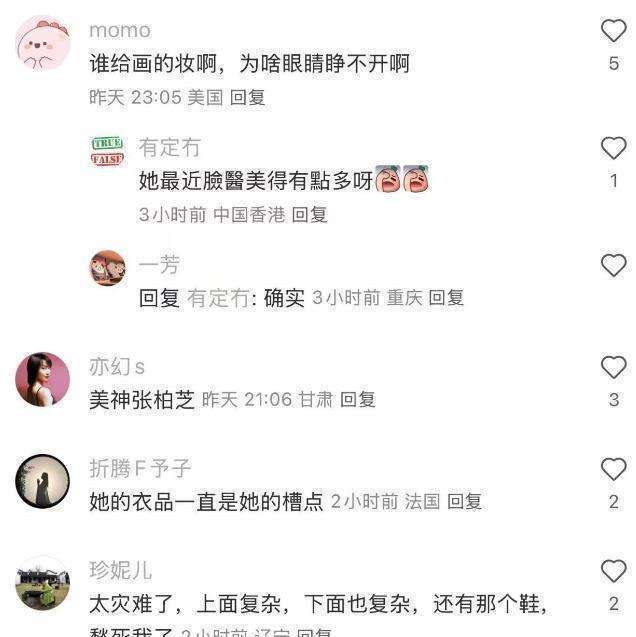Open 一芳's profile avatar
This screenshot has width=636, height=637.
pos(108,268)
